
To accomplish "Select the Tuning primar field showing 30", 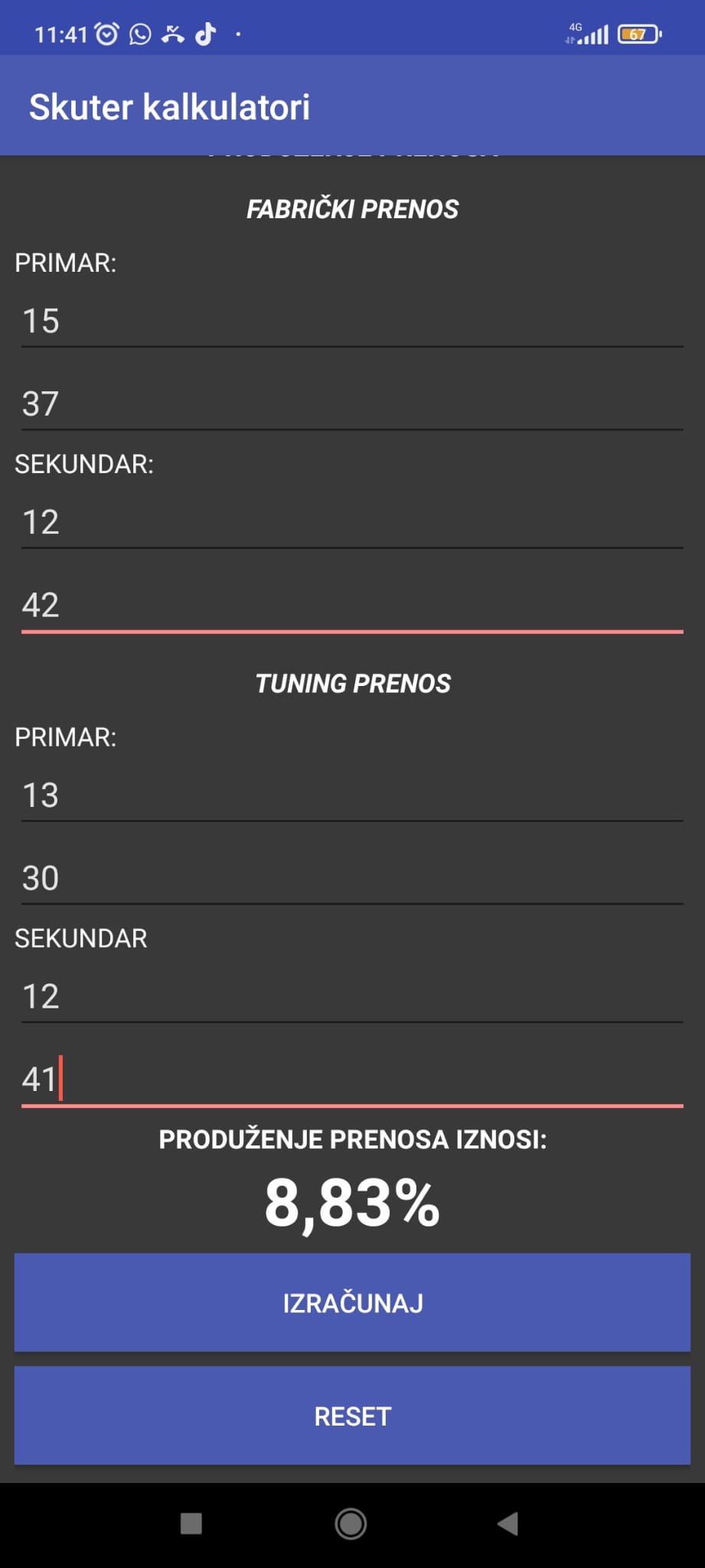I will (352, 877).
